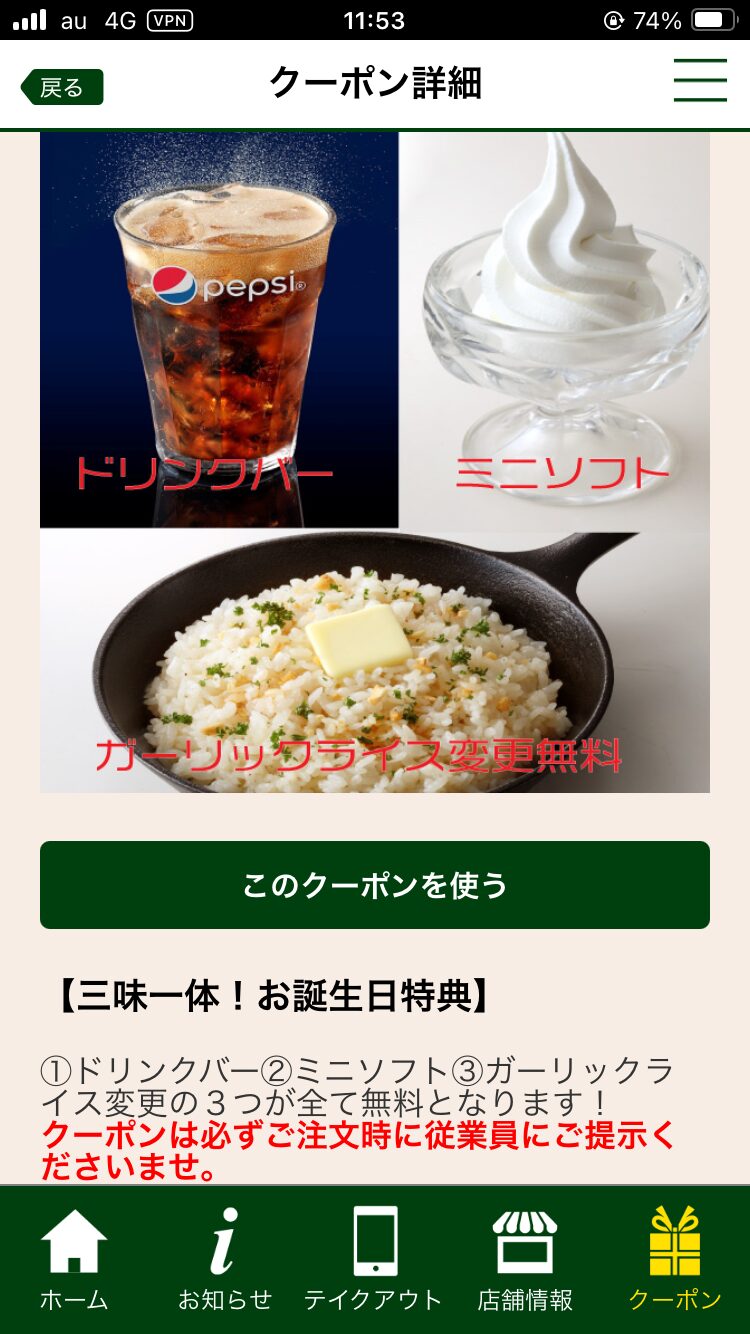Open the hamburger menu
Image resolution: width=750 pixels, height=1334 pixels.
click(x=699, y=81)
